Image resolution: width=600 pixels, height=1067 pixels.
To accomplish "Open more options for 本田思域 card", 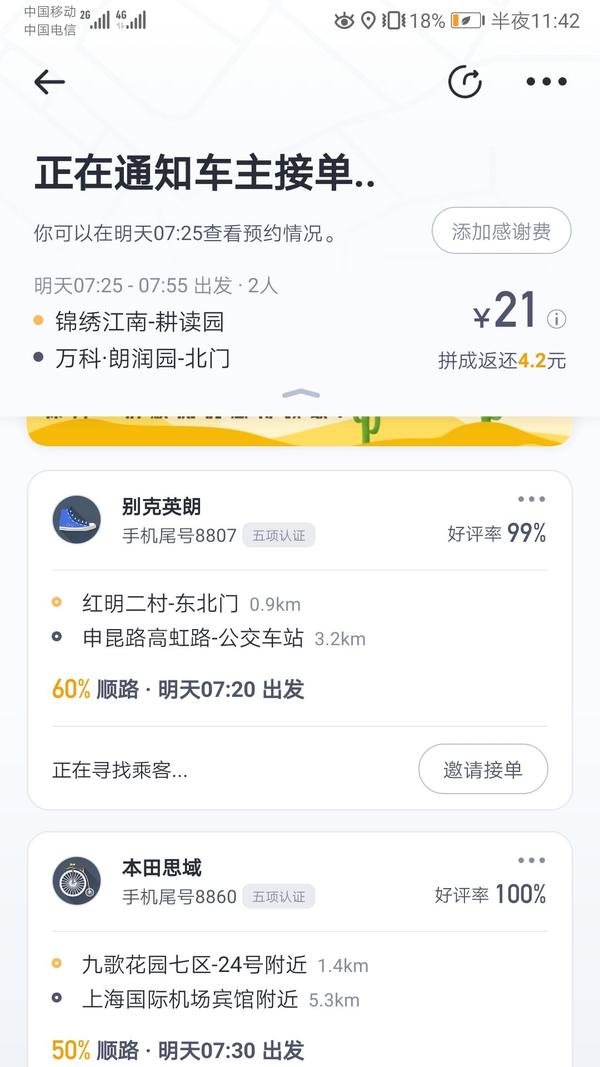I will pyautogui.click(x=531, y=861).
